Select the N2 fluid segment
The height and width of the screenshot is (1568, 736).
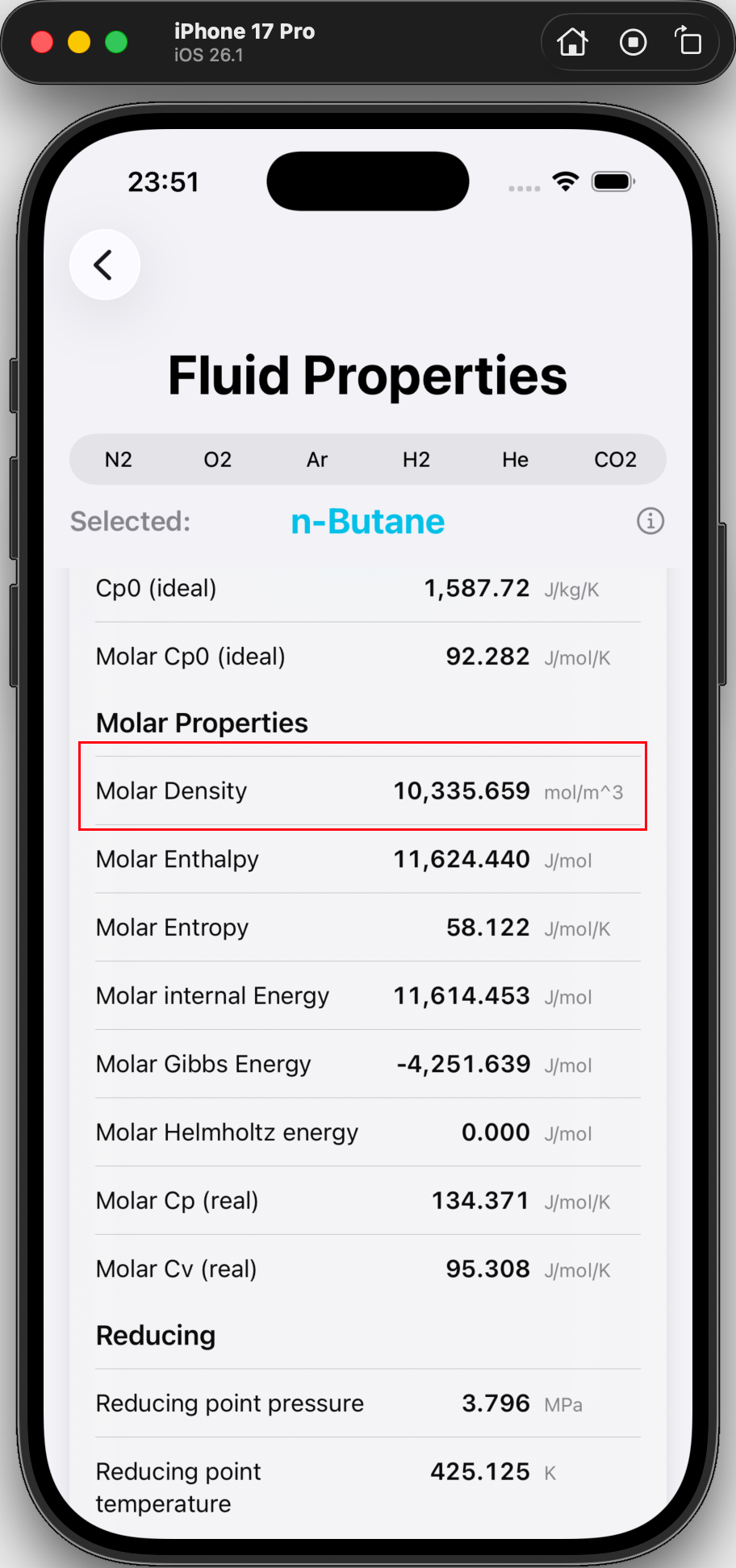[119, 460]
